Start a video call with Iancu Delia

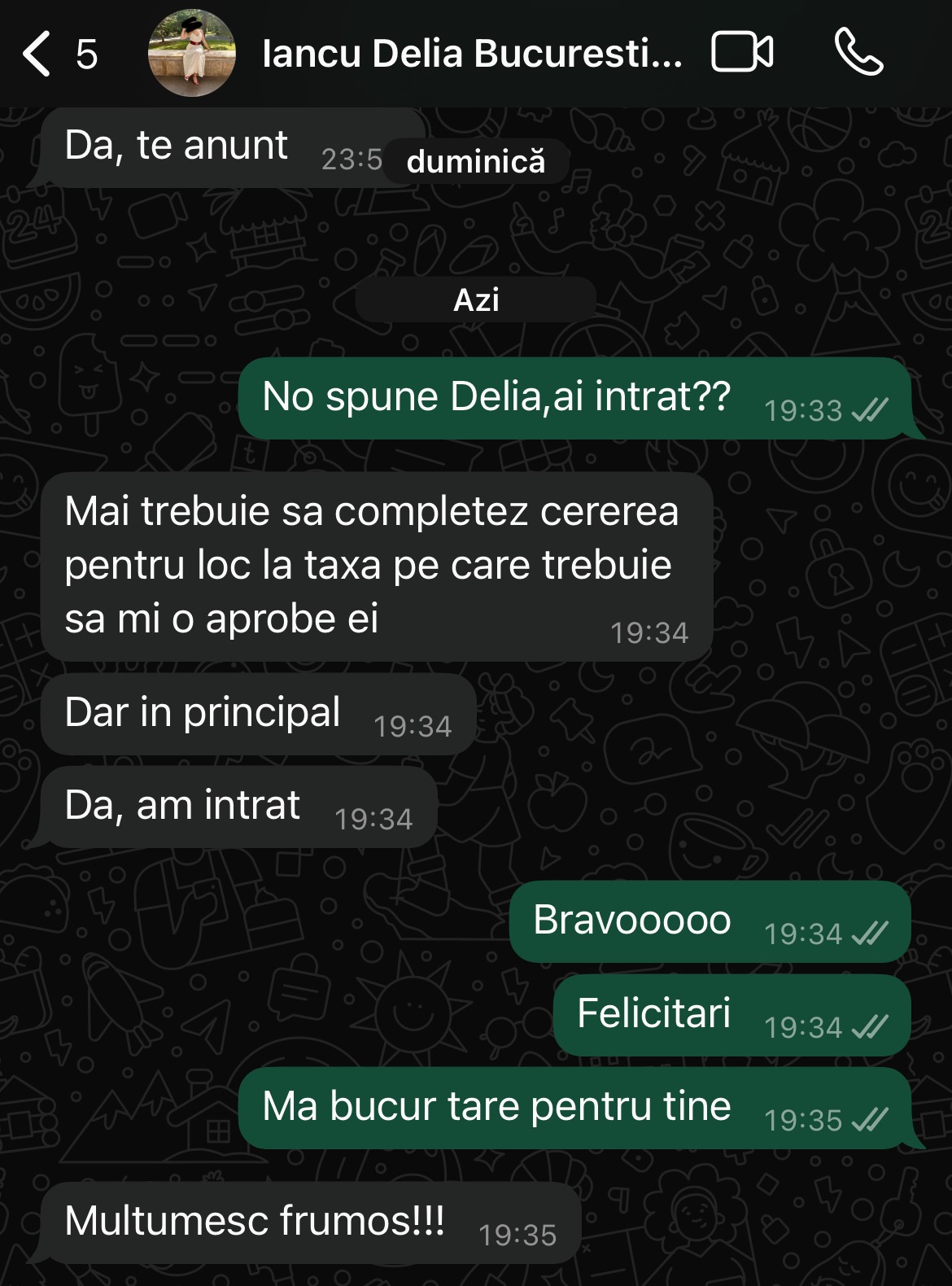[741, 53]
